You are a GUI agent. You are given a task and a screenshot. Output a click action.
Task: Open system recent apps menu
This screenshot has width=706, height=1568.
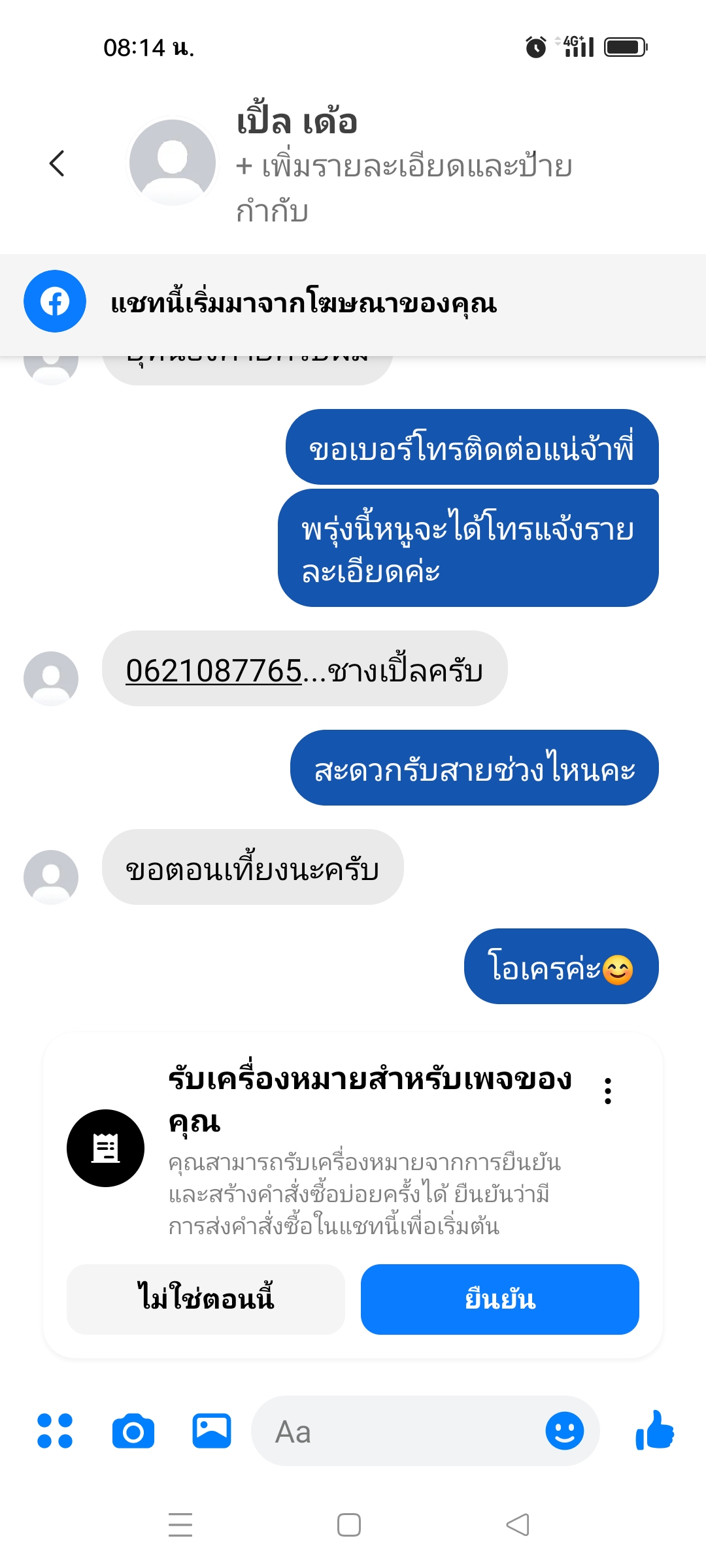(x=180, y=1525)
